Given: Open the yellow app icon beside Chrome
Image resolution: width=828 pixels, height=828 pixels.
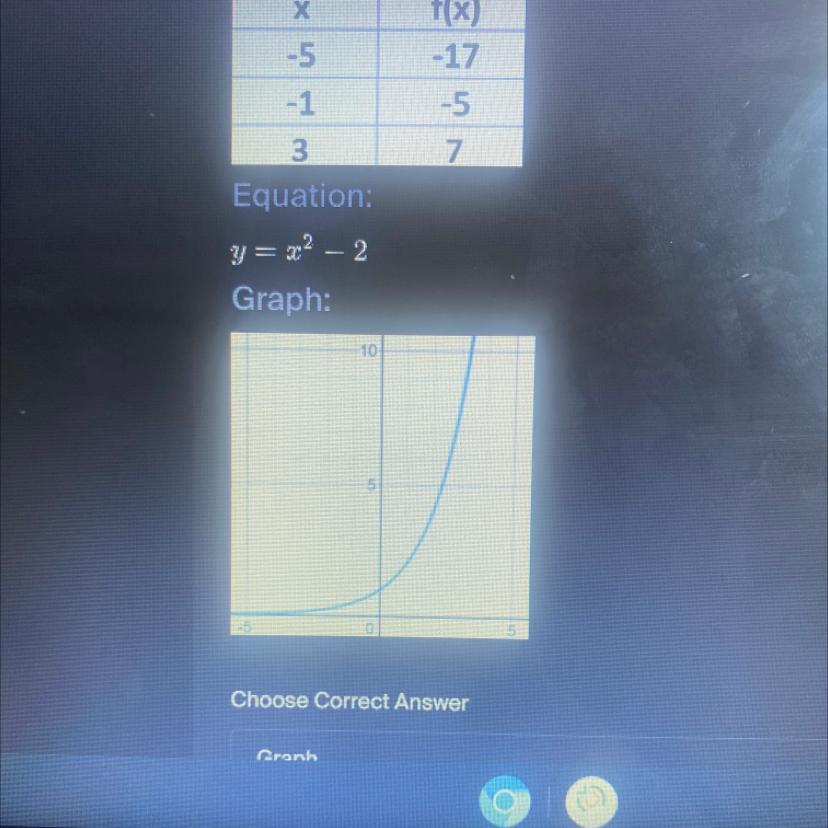Looking at the screenshot, I should [x=590, y=800].
